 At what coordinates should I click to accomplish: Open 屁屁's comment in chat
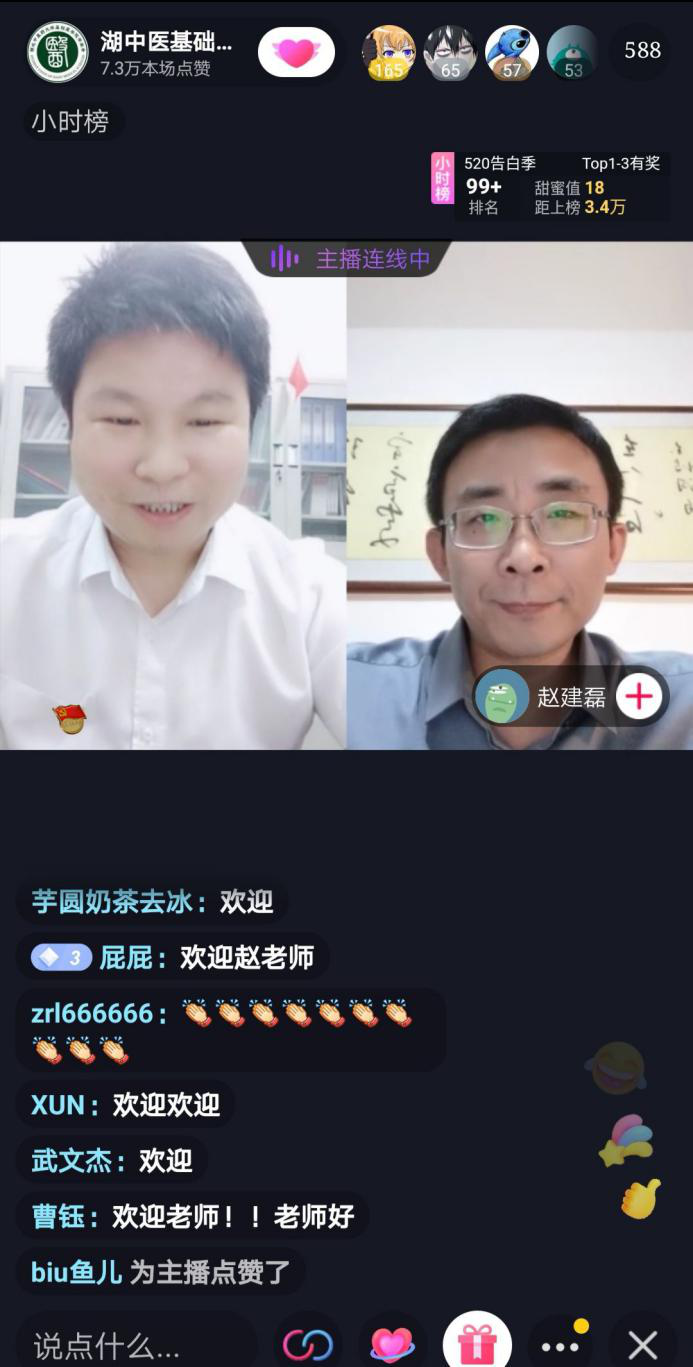[x=173, y=958]
